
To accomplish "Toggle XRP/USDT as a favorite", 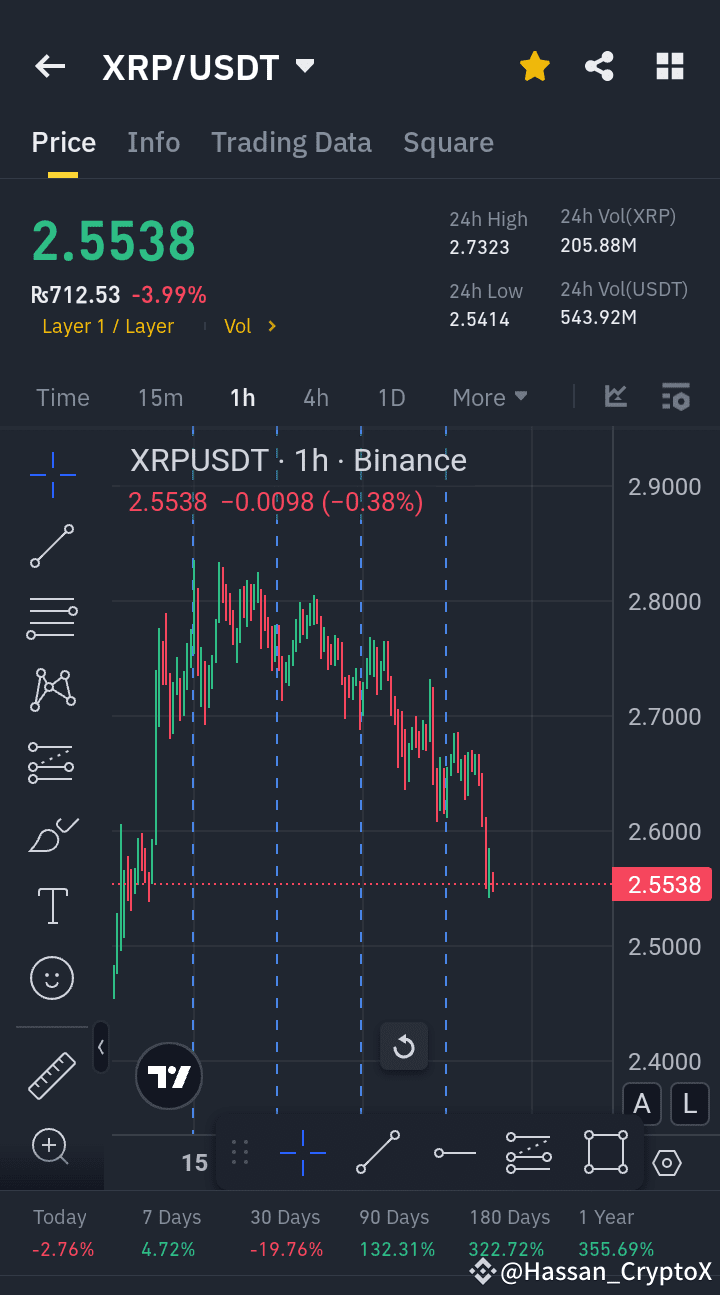I will (535, 66).
